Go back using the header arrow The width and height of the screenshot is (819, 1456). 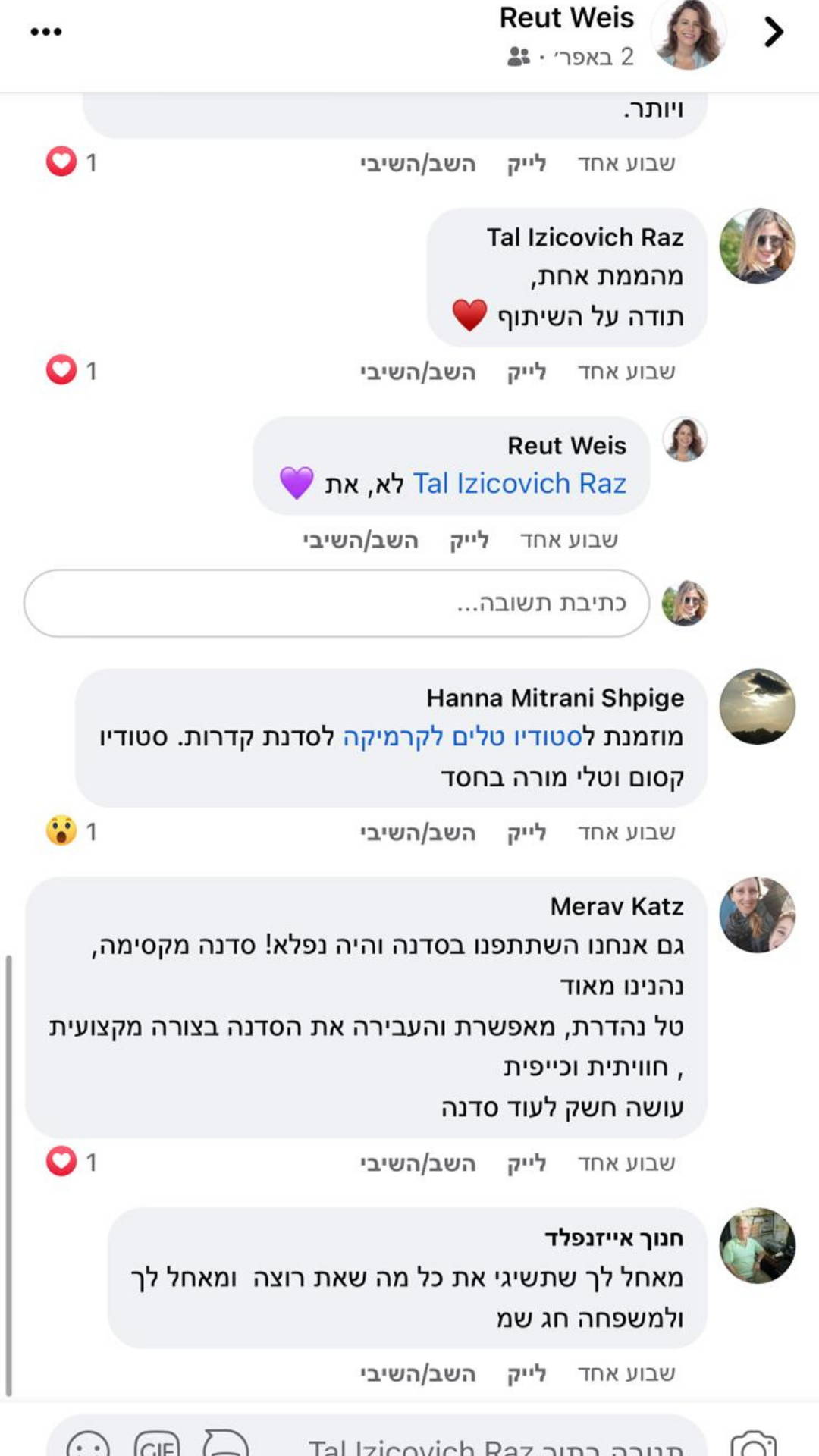(x=773, y=32)
